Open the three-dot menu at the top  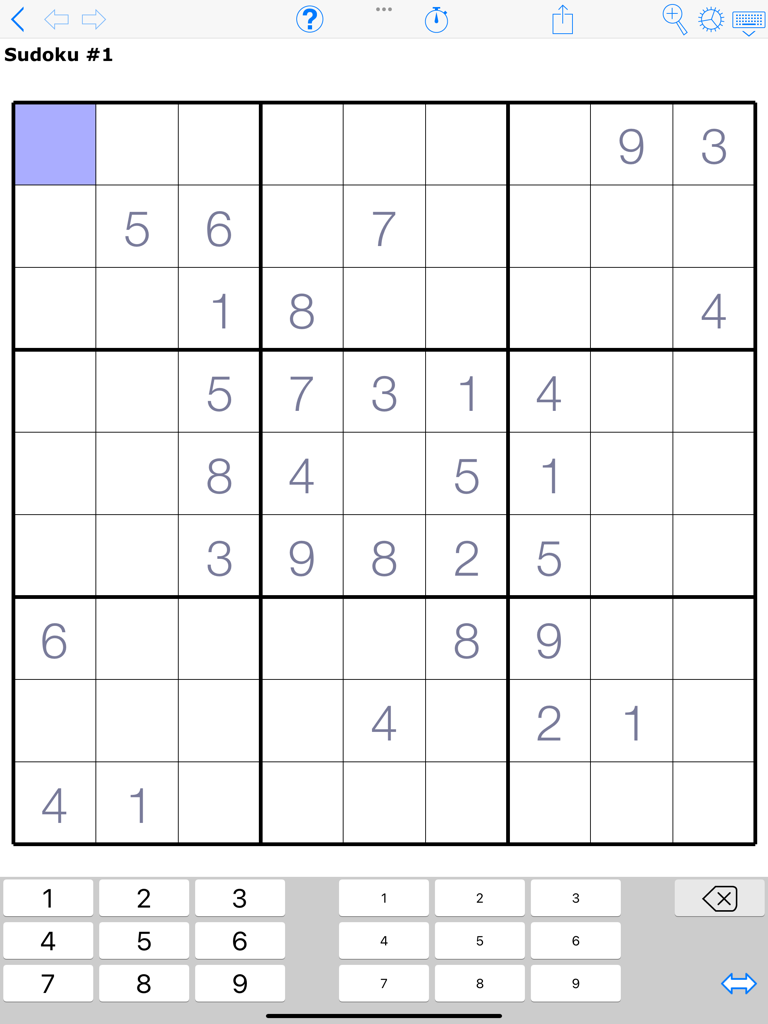[x=384, y=8]
